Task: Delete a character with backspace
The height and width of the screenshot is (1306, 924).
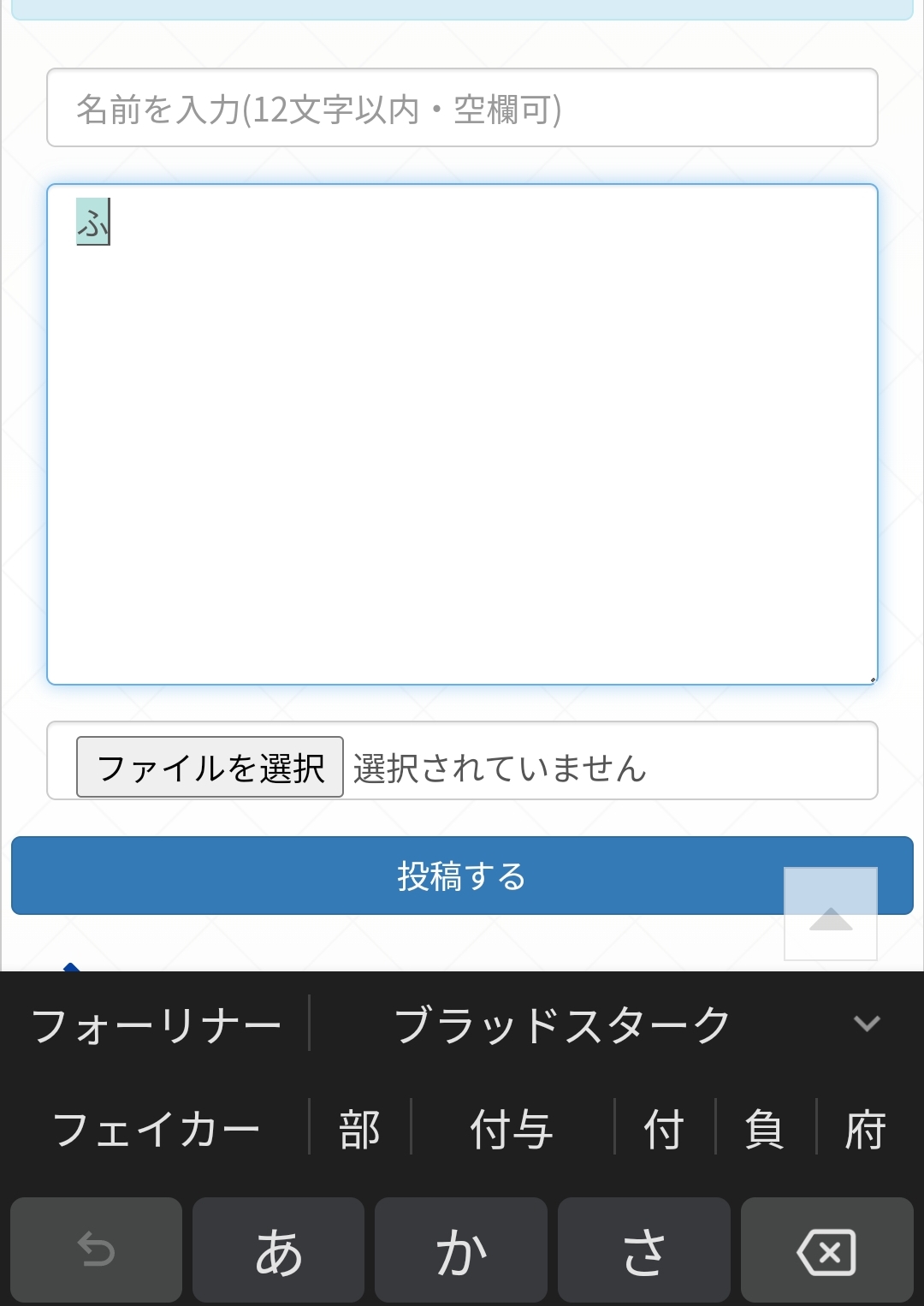Action: tap(826, 1250)
